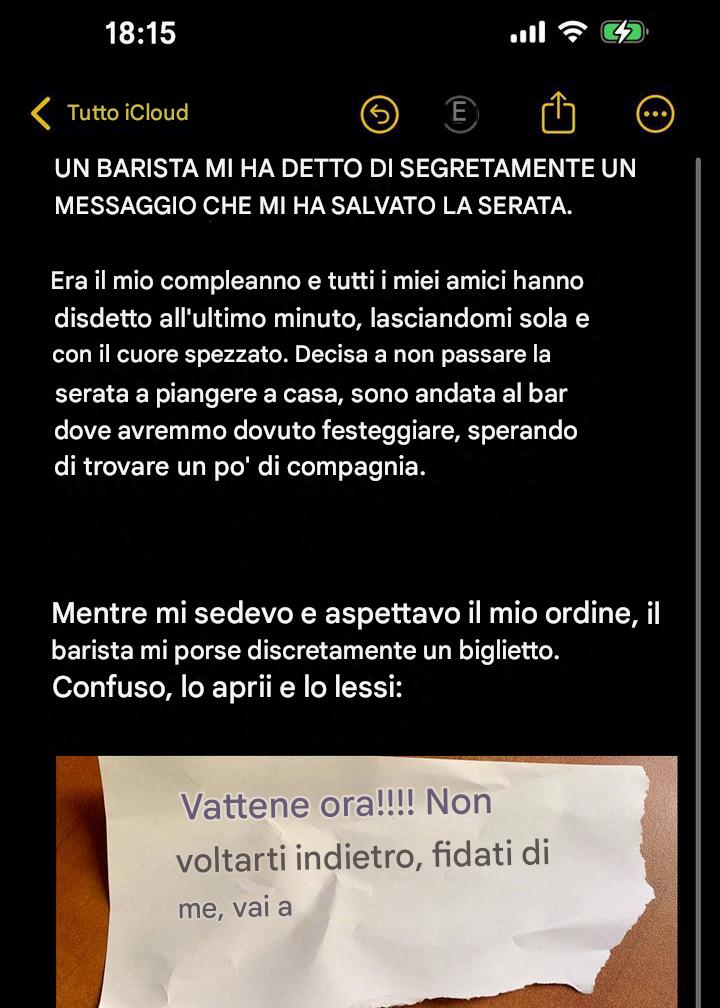Open the attached note photo

click(366, 880)
